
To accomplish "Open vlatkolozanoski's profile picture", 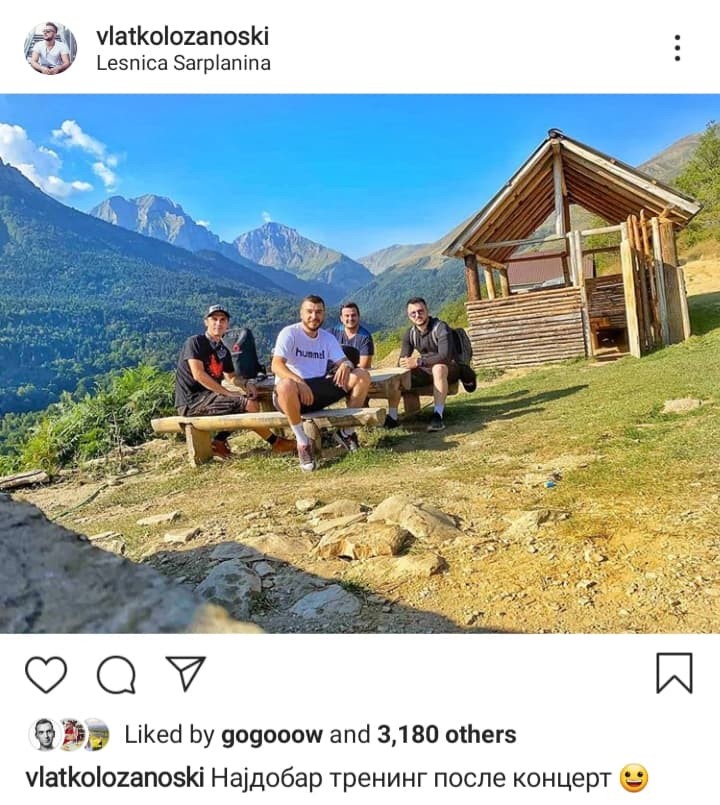I will tap(50, 48).
